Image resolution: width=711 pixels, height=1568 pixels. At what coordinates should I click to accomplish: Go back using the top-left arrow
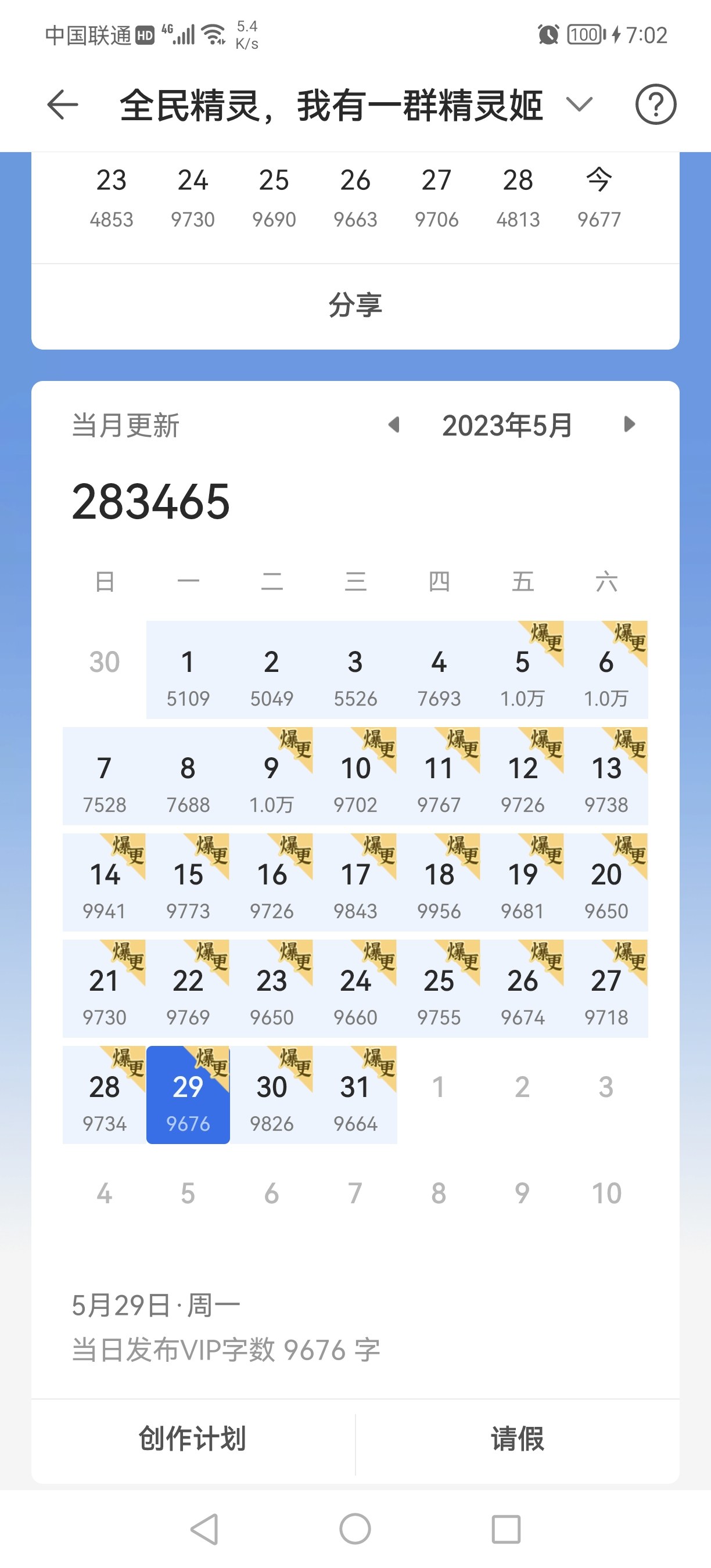coord(63,105)
